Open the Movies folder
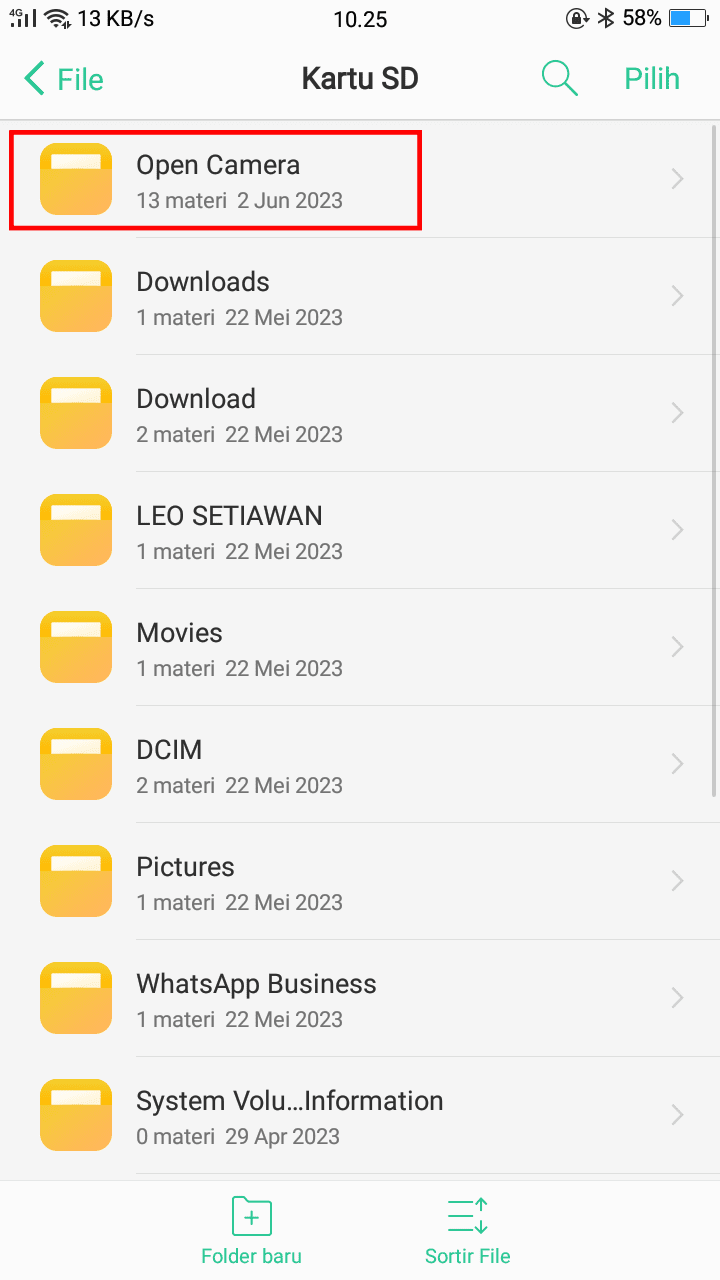The width and height of the screenshot is (720, 1280). (x=360, y=647)
